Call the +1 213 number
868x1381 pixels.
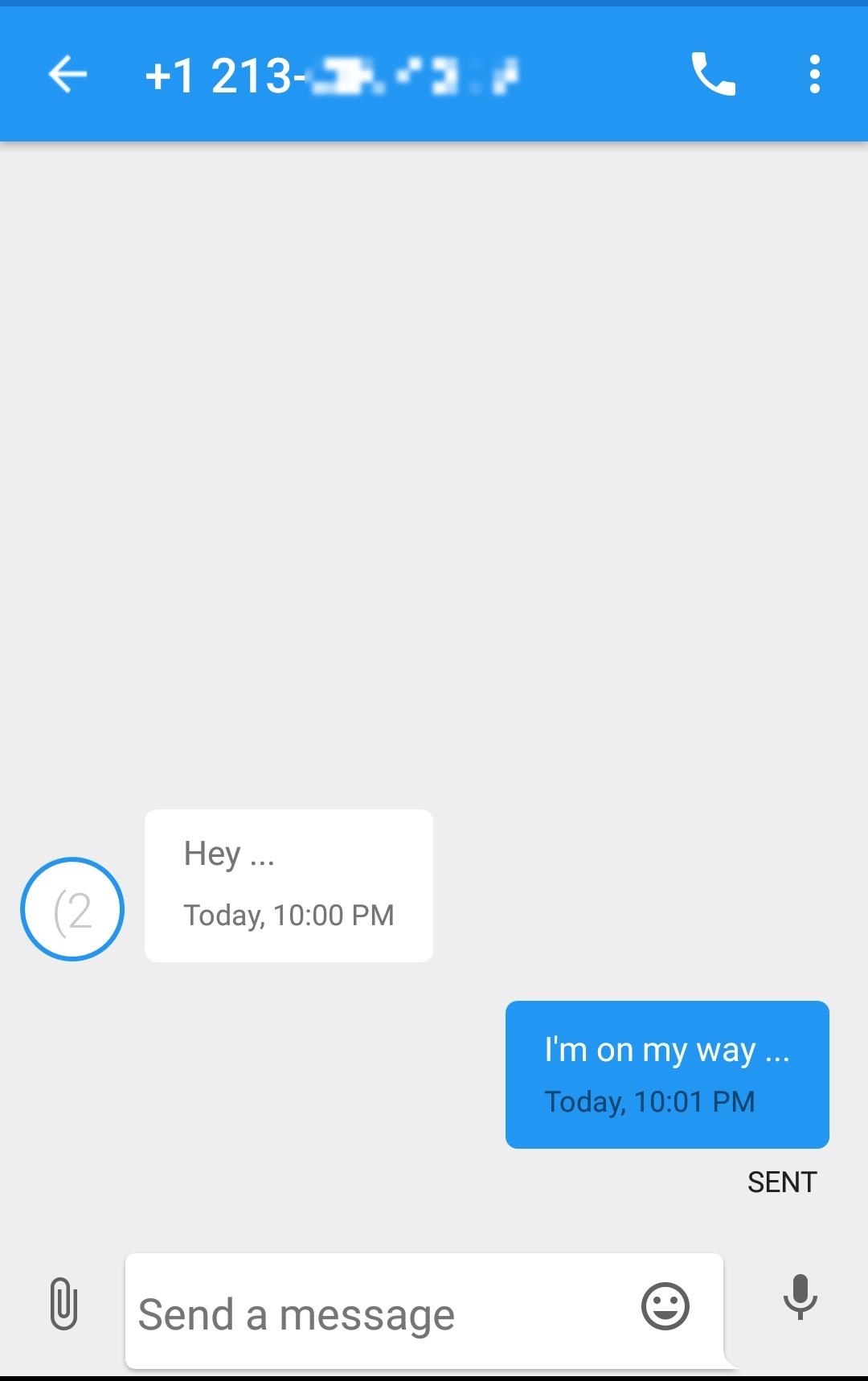pyautogui.click(x=713, y=75)
